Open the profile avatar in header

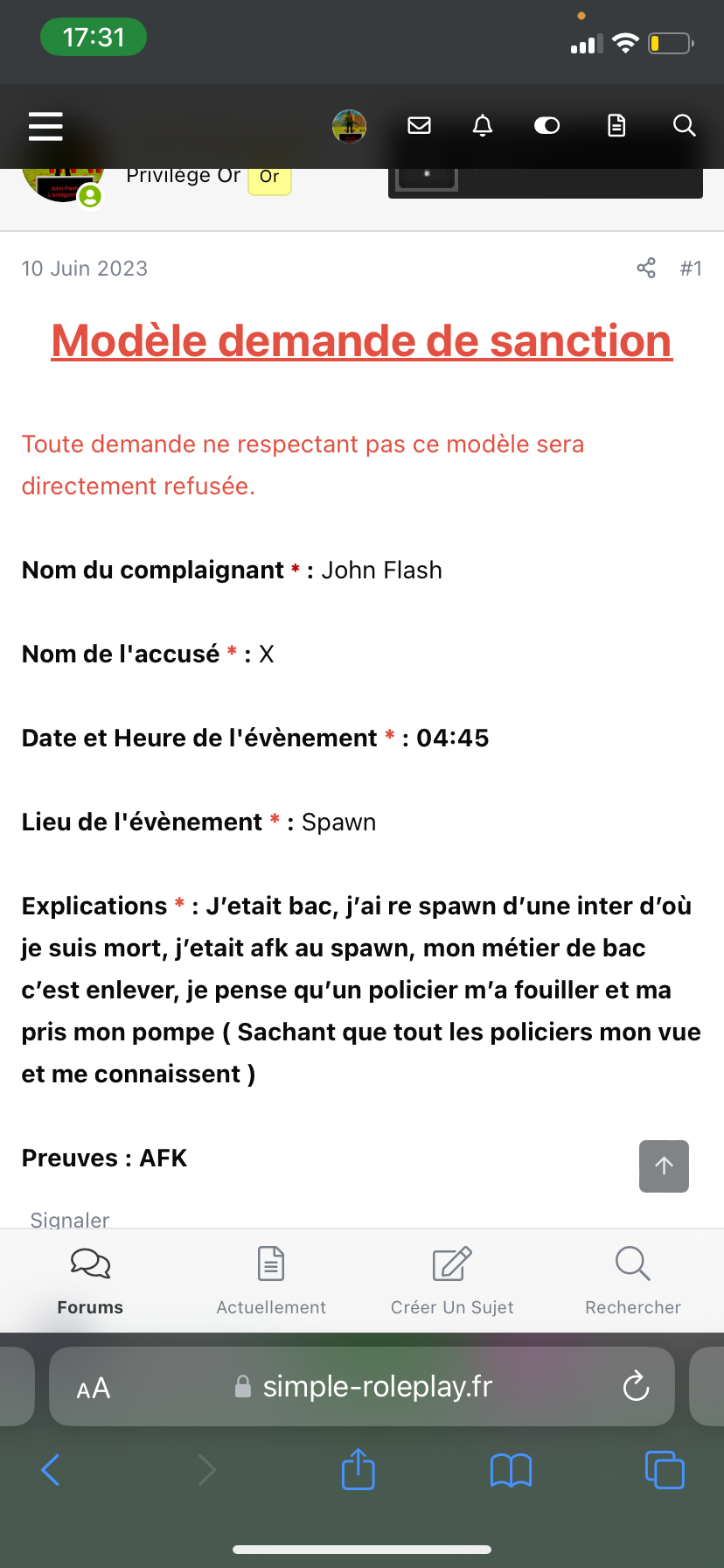[x=349, y=126]
